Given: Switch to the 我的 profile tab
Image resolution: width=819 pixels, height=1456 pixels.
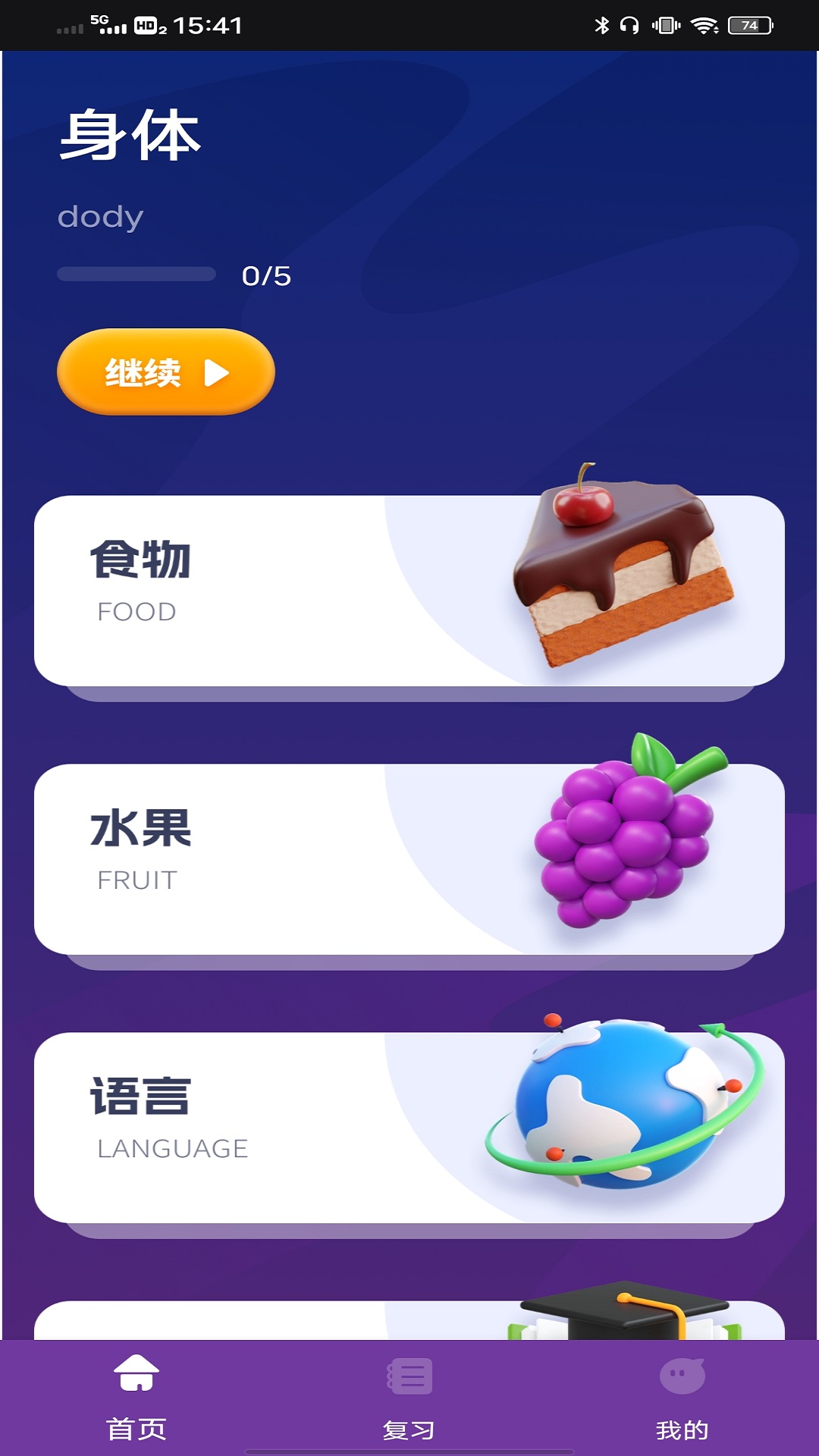Looking at the screenshot, I should pyautogui.click(x=682, y=1397).
